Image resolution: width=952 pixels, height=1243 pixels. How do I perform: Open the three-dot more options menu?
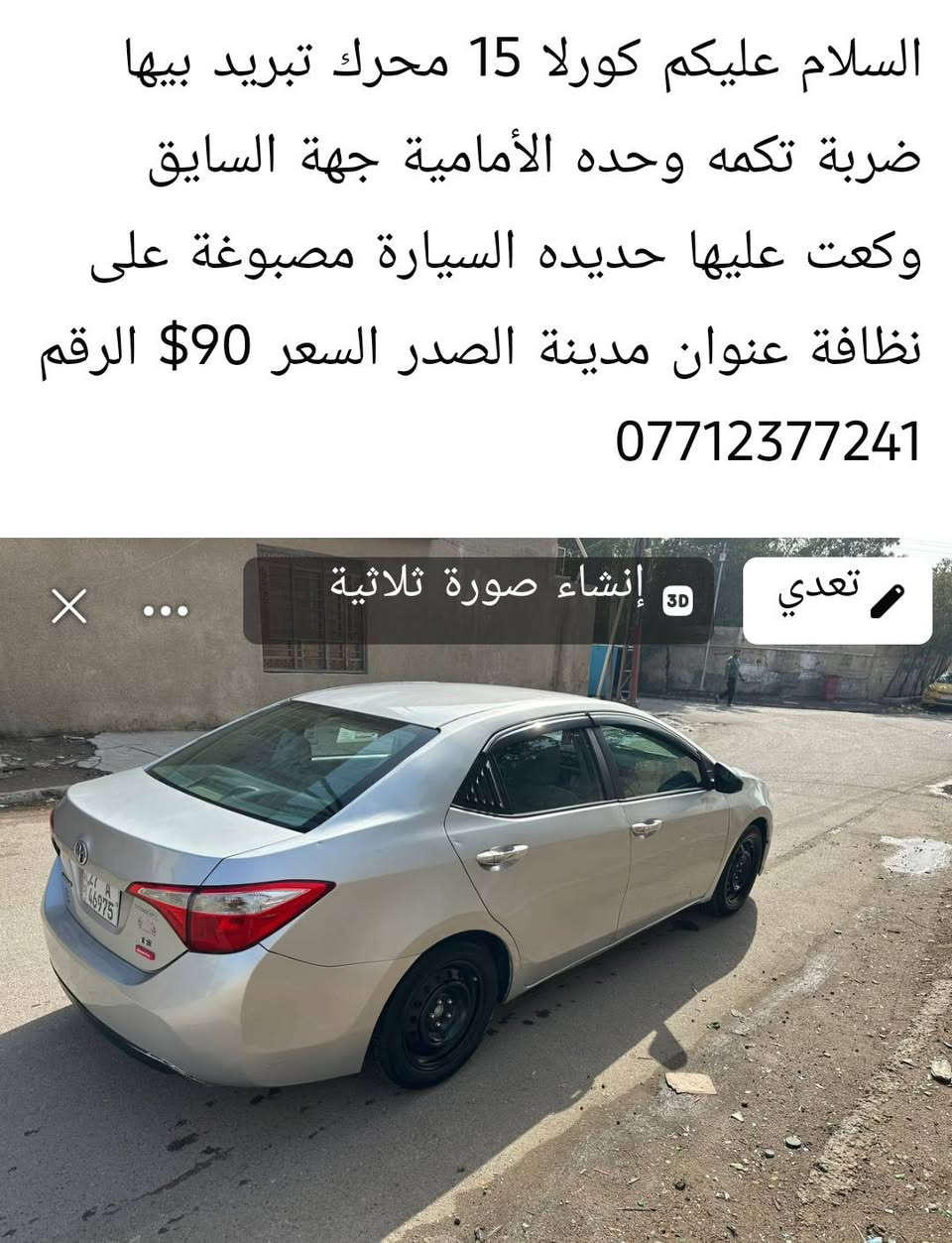[x=166, y=609]
